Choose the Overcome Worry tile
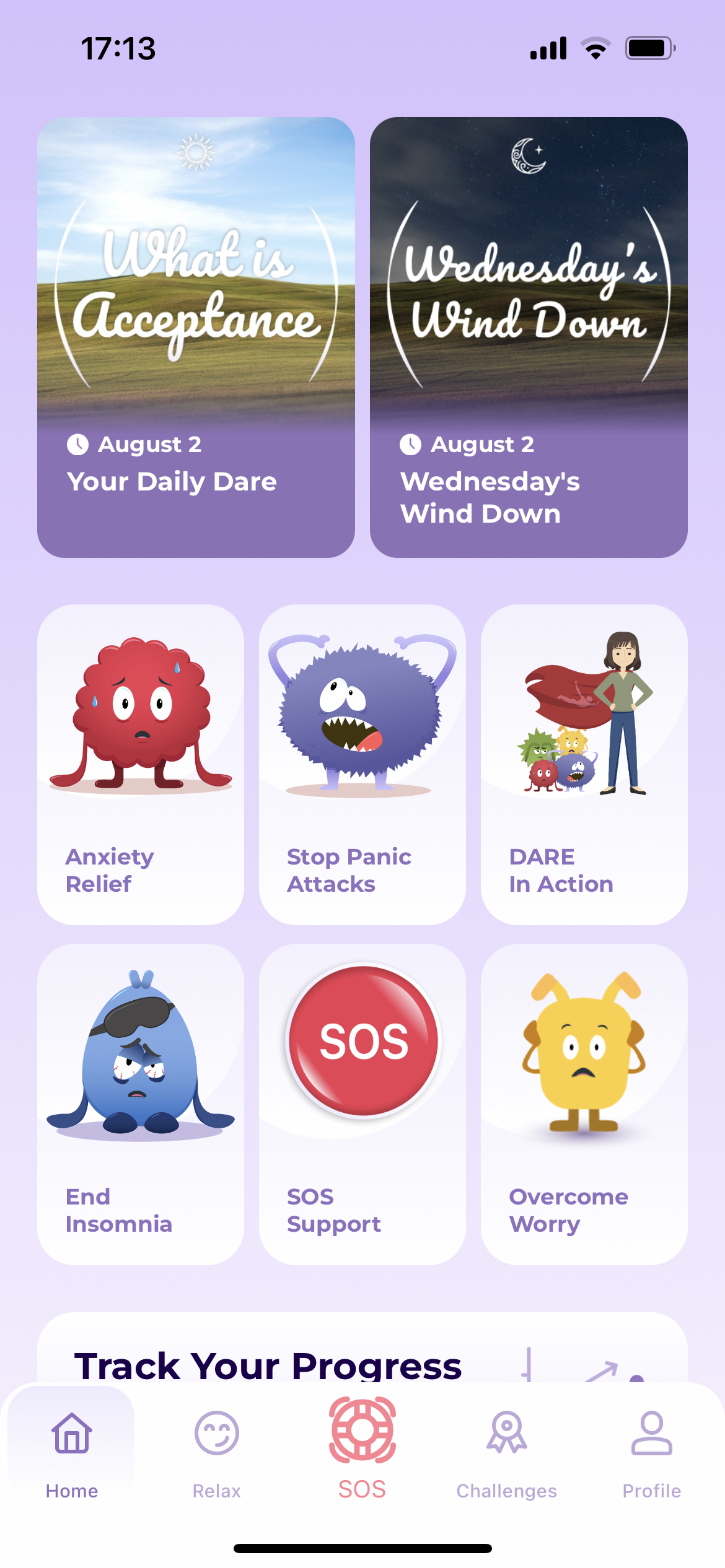 point(584,1104)
